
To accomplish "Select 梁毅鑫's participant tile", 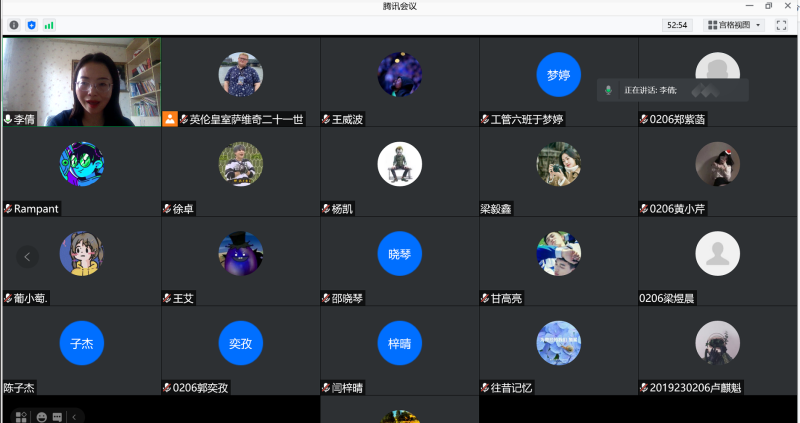I will point(558,172).
